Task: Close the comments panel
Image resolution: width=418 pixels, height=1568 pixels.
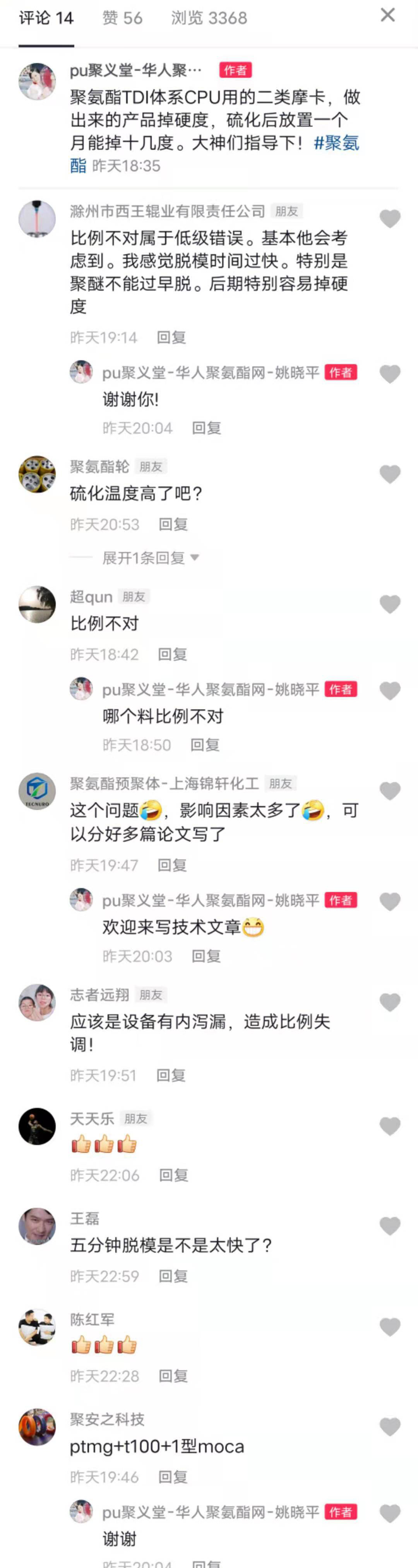Action: [387, 15]
